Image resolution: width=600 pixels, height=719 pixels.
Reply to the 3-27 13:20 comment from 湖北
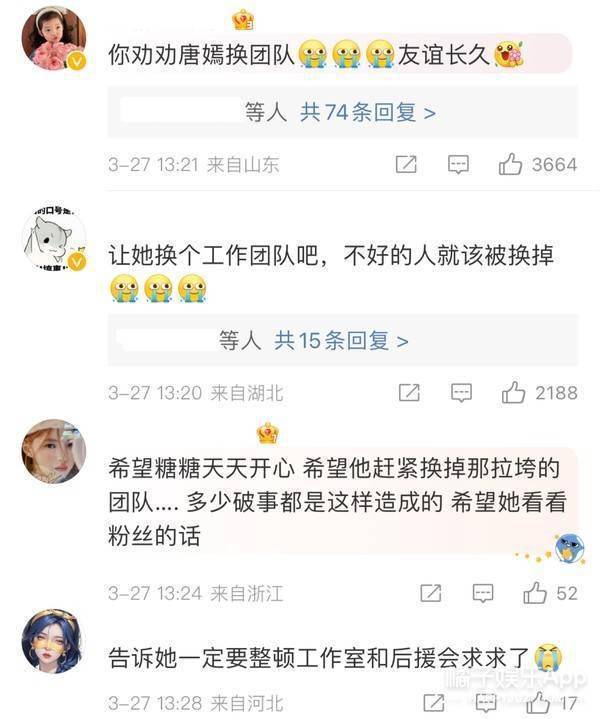pos(460,393)
